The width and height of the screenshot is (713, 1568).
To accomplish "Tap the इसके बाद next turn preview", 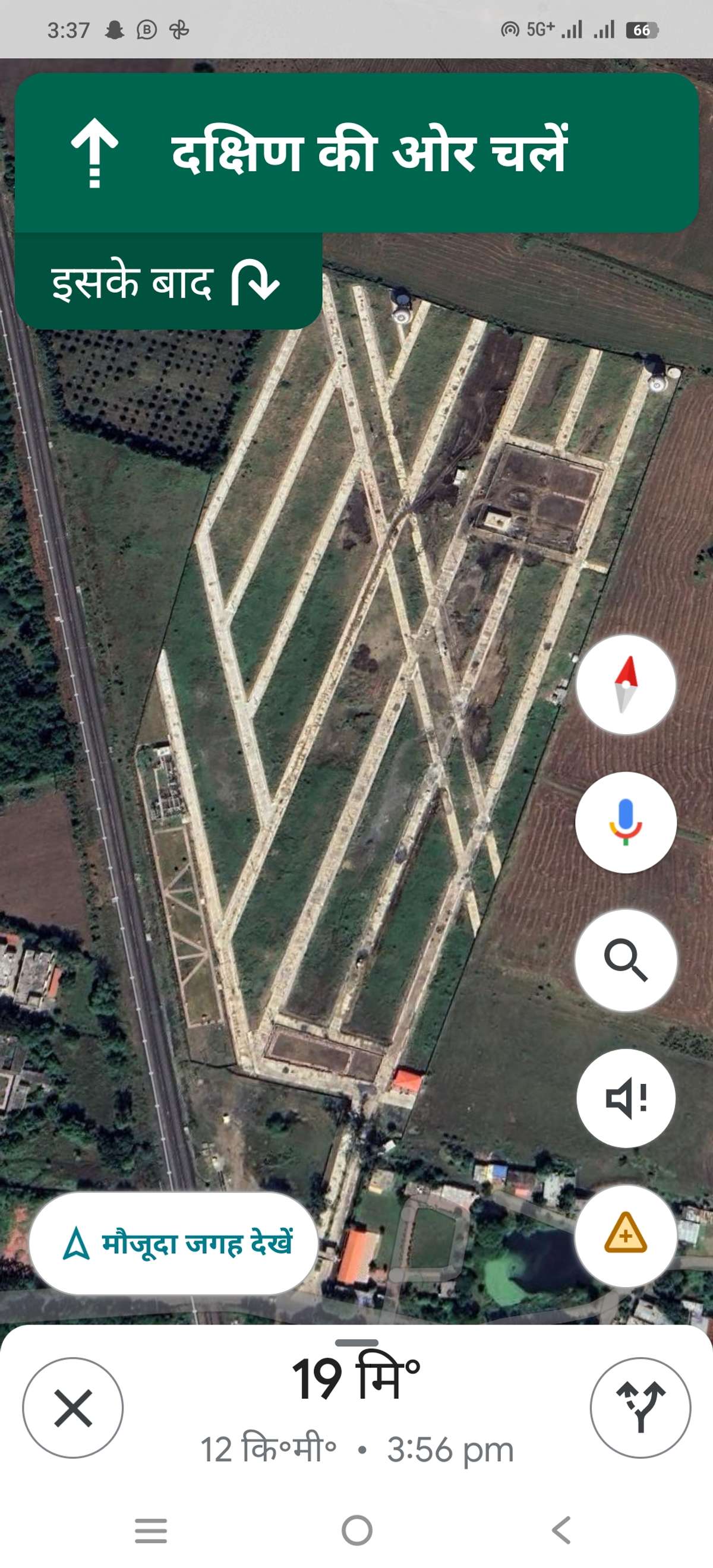I will click(x=168, y=281).
